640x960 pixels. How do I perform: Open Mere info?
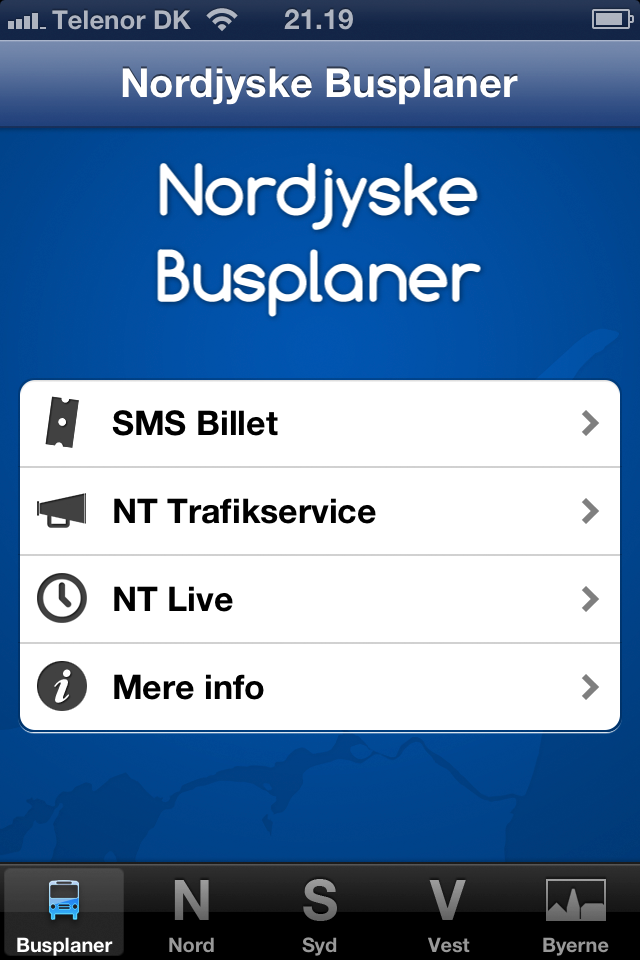320,688
